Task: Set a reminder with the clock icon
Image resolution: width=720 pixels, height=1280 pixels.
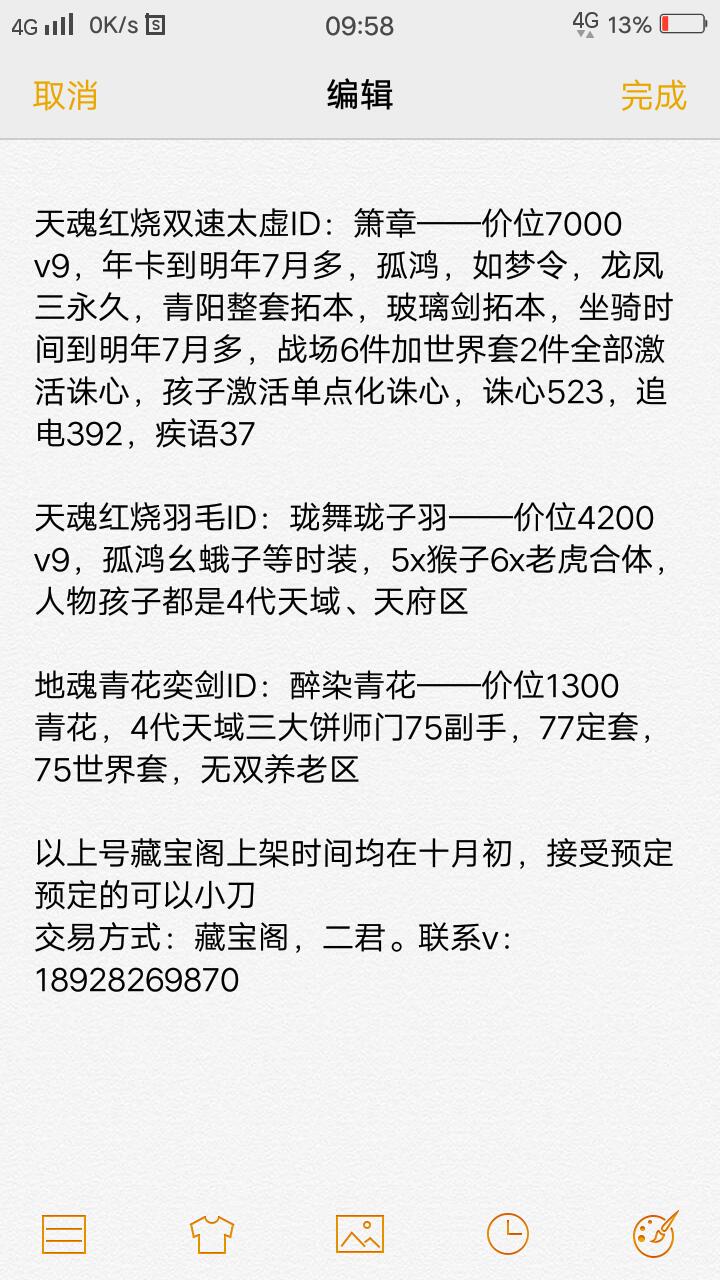Action: click(508, 1234)
